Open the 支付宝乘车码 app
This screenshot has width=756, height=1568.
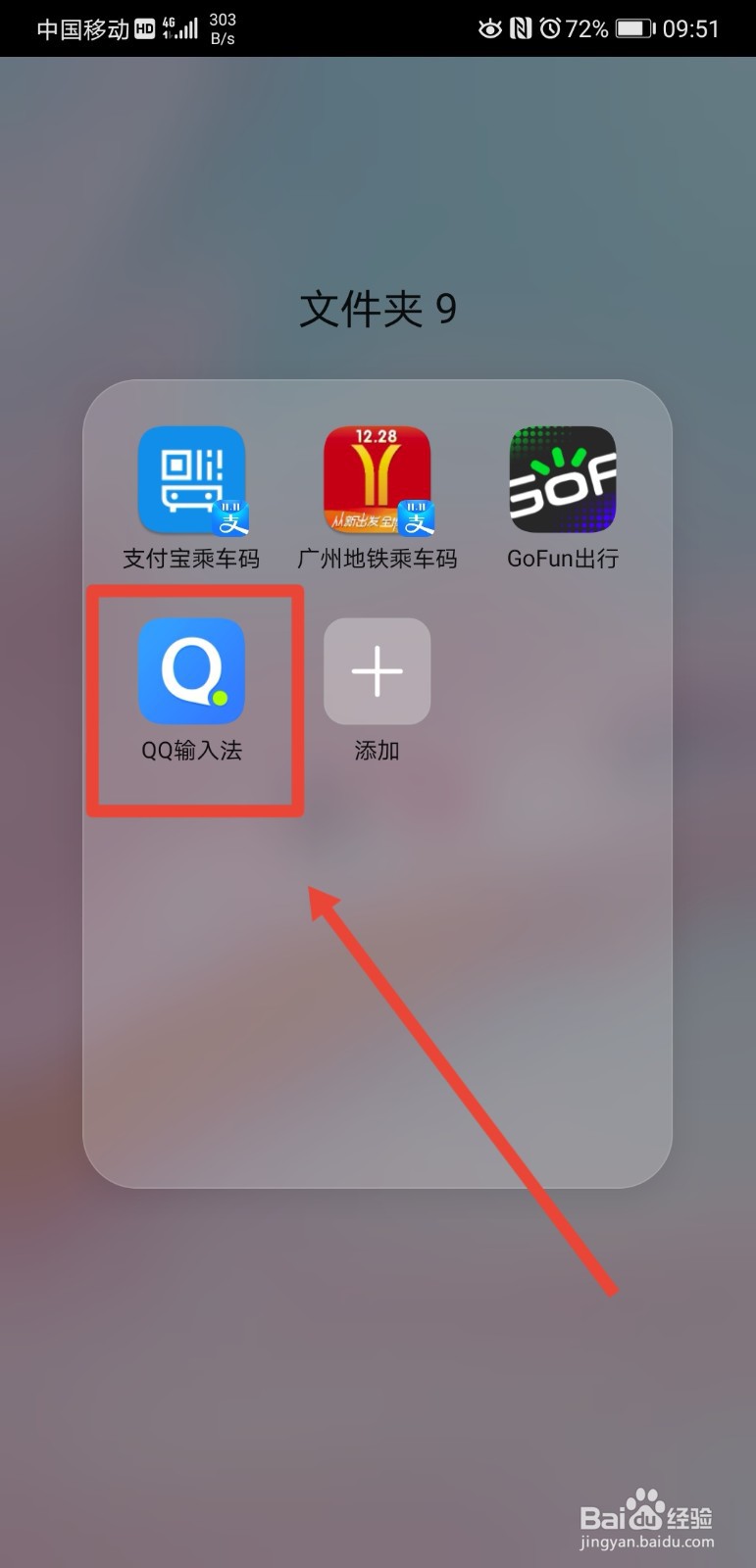pos(191,480)
